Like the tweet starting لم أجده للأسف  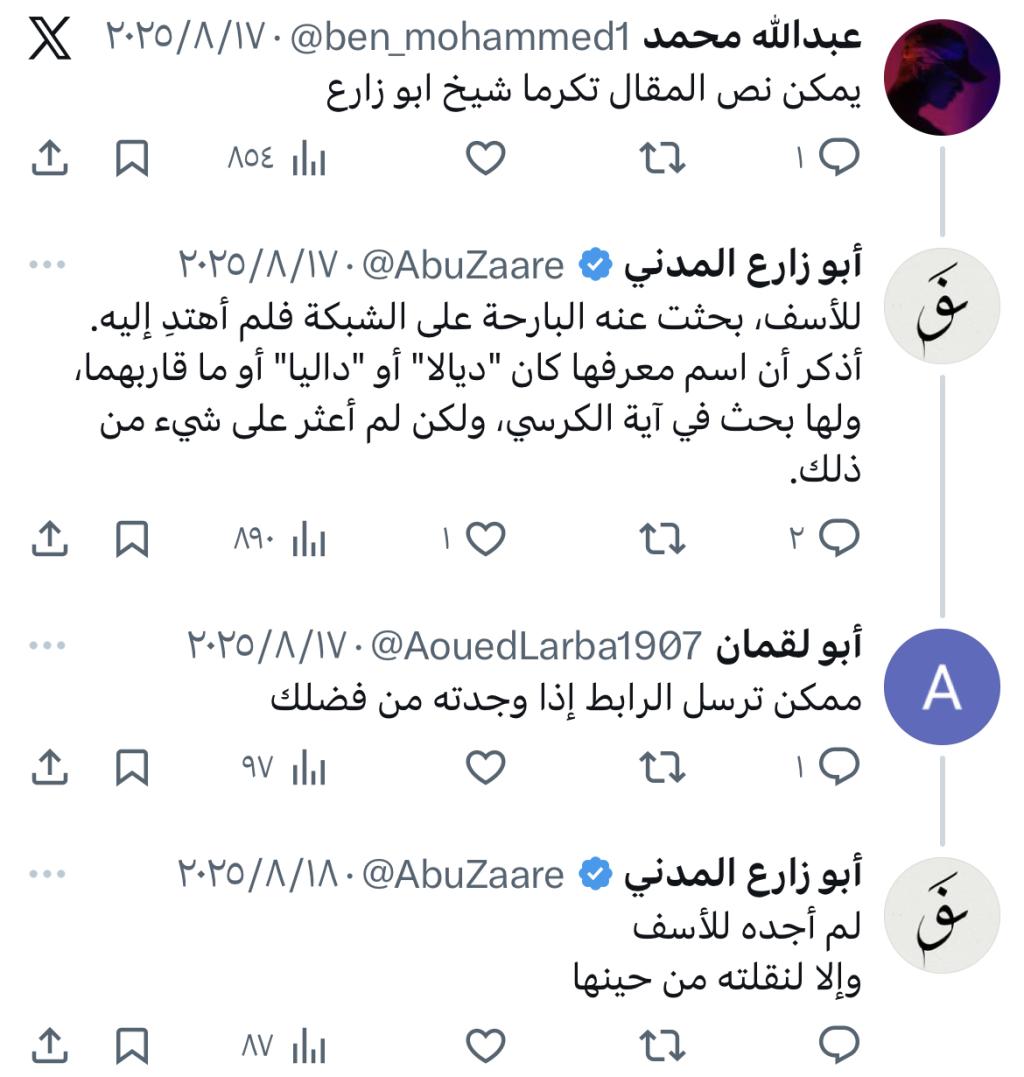[x=486, y=1047]
